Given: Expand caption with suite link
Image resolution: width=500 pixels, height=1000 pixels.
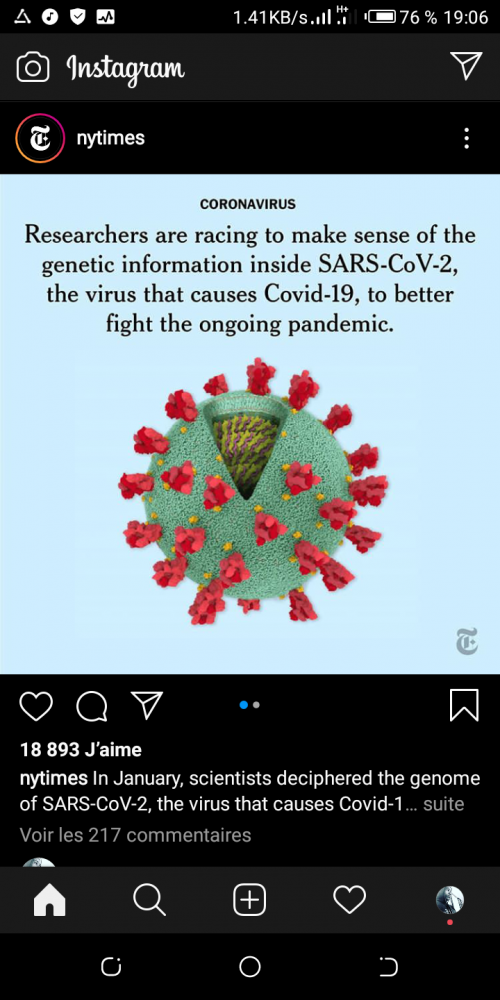Looking at the screenshot, I should (443, 804).
